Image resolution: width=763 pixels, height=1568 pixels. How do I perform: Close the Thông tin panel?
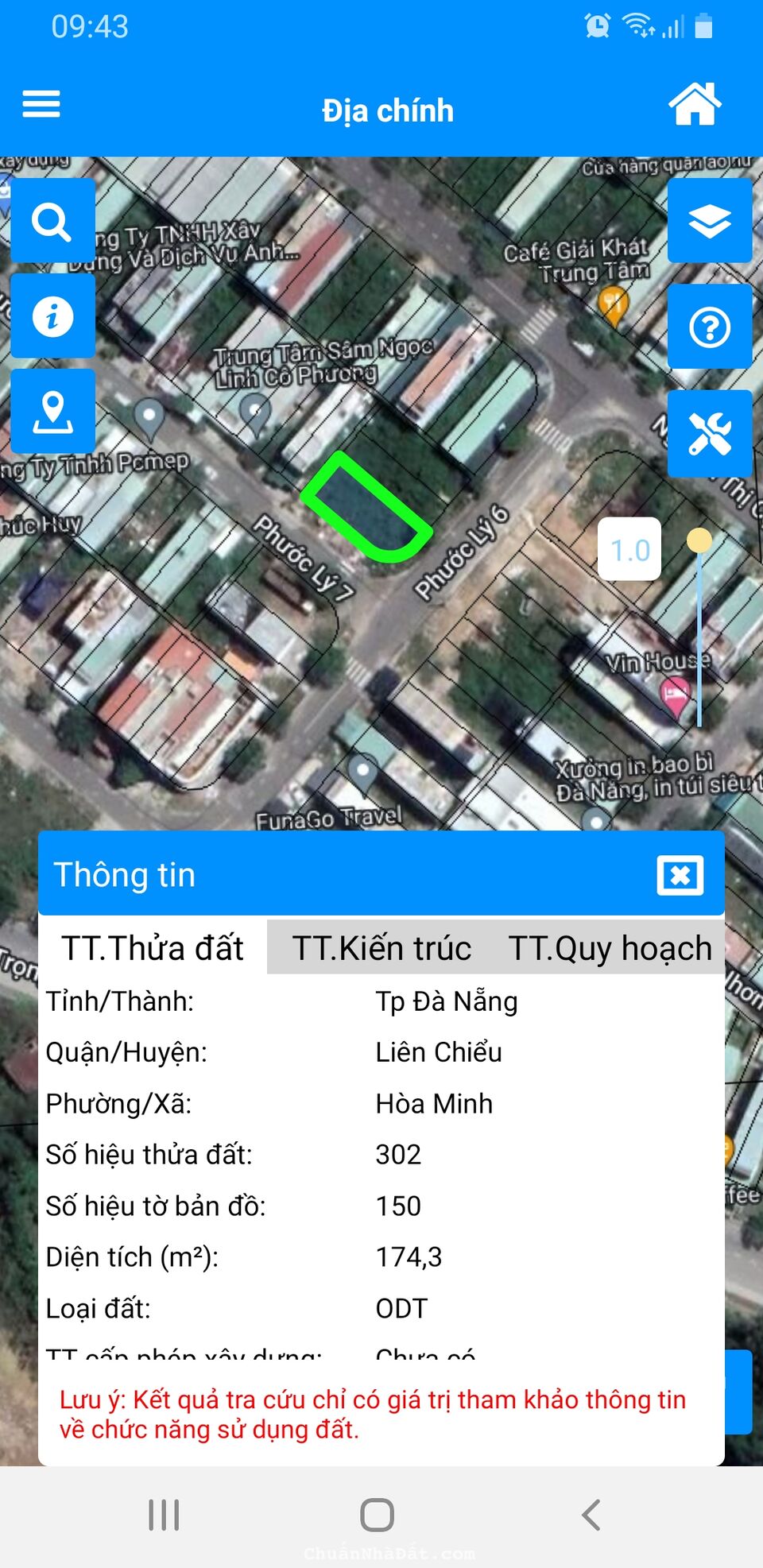pos(680,874)
